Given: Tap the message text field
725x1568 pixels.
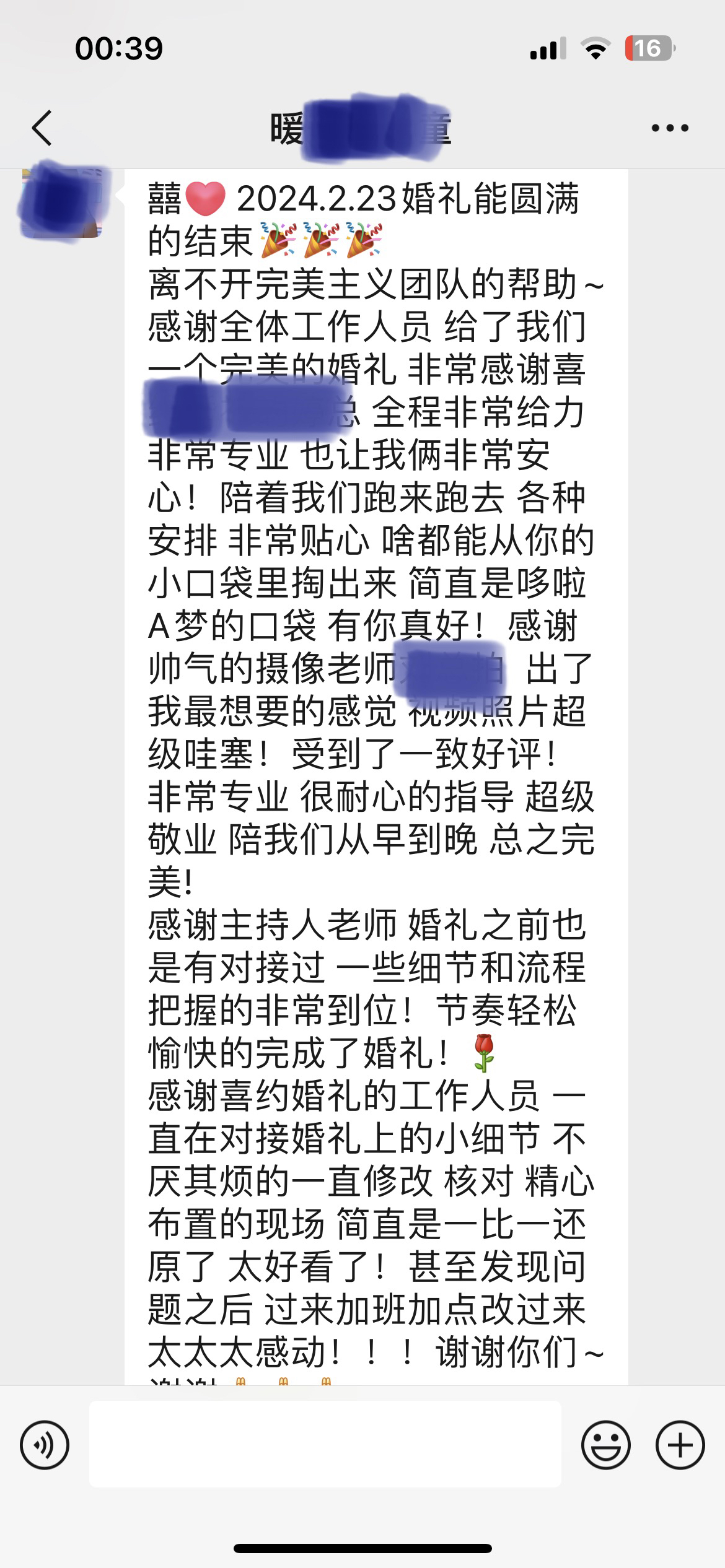Looking at the screenshot, I should [x=325, y=1444].
